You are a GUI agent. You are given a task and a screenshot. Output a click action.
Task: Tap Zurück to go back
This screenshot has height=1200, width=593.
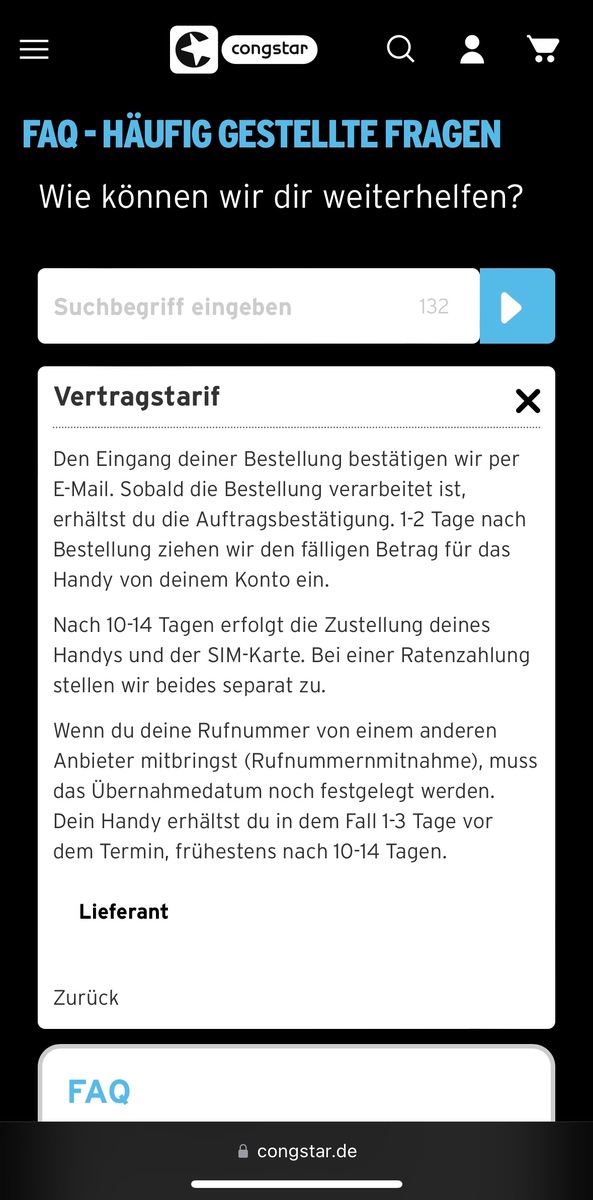pyautogui.click(x=86, y=997)
